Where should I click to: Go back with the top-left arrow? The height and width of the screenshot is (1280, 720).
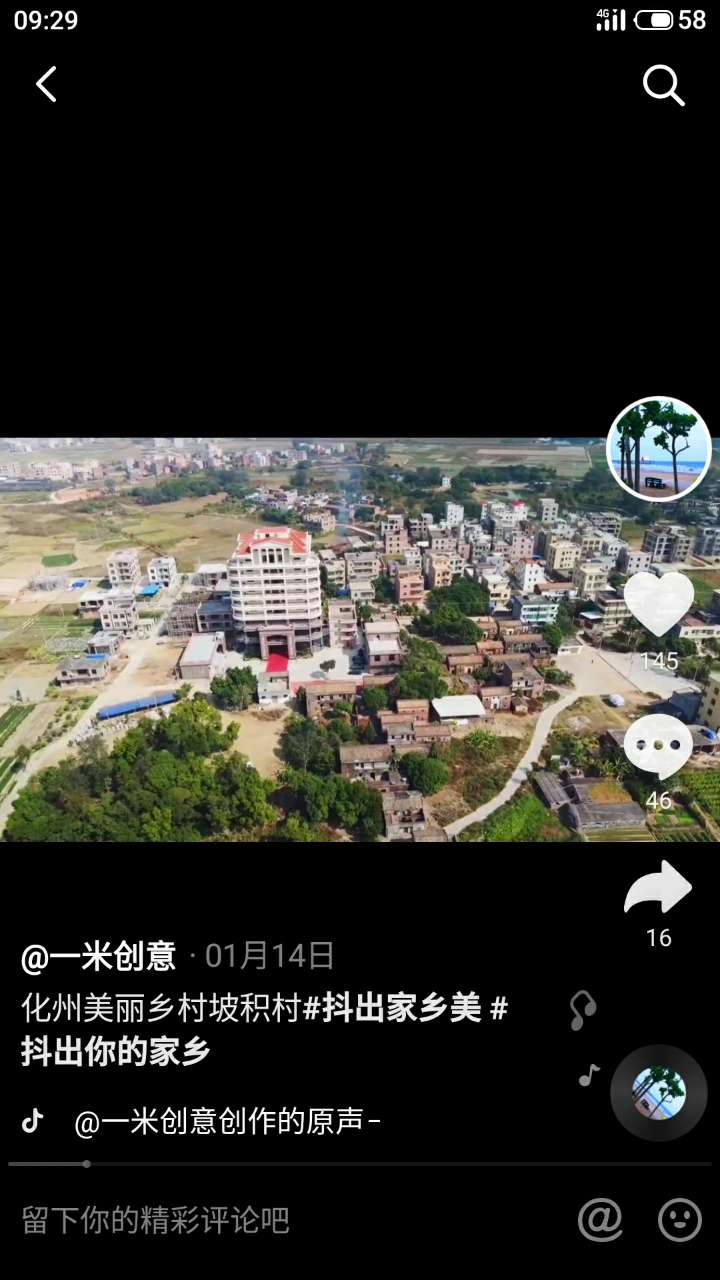(x=46, y=85)
